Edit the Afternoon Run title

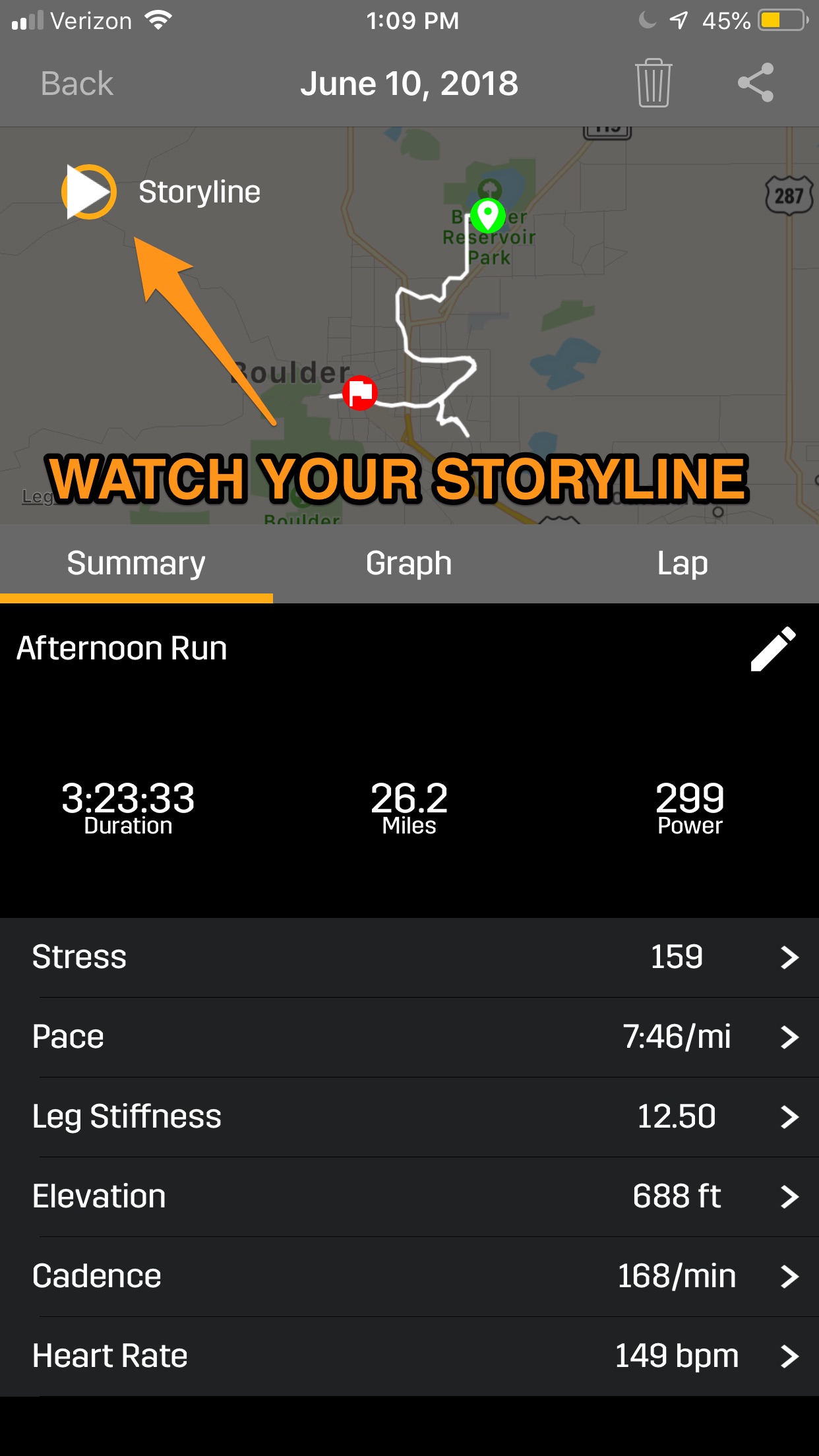click(773, 649)
